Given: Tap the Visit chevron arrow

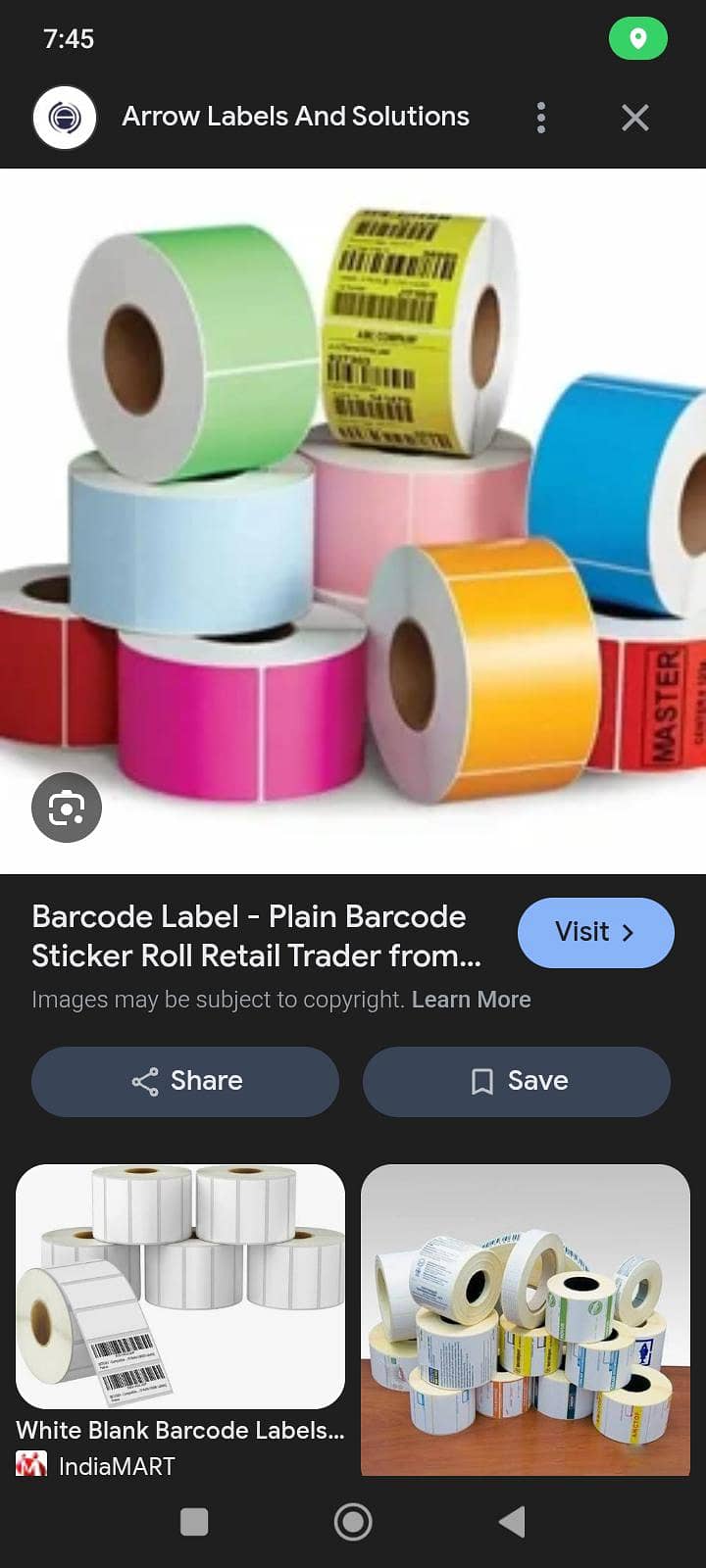Looking at the screenshot, I should click(630, 932).
